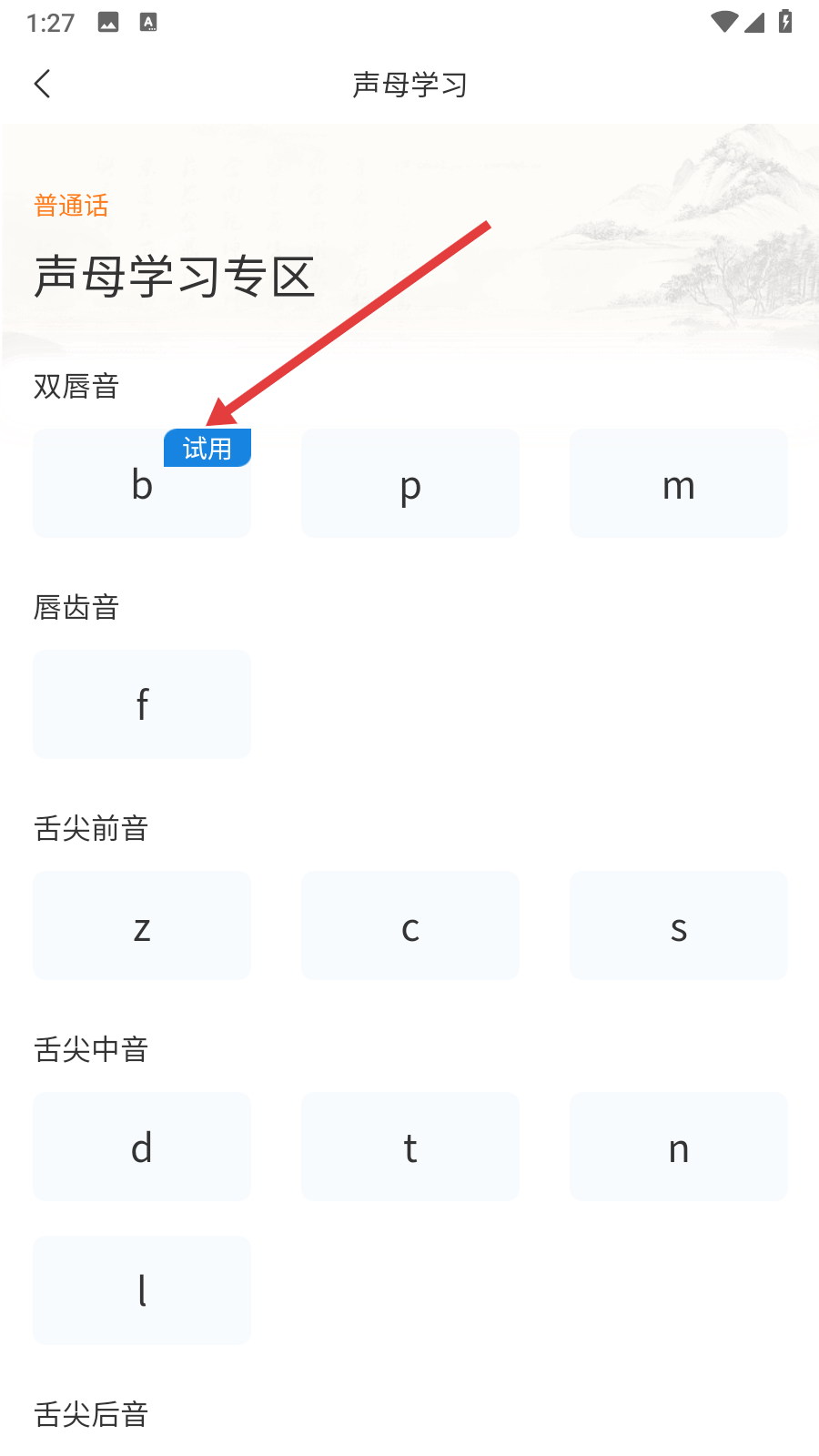Choose the initial d
This screenshot has height=1456, width=819.
pyautogui.click(x=142, y=1147)
